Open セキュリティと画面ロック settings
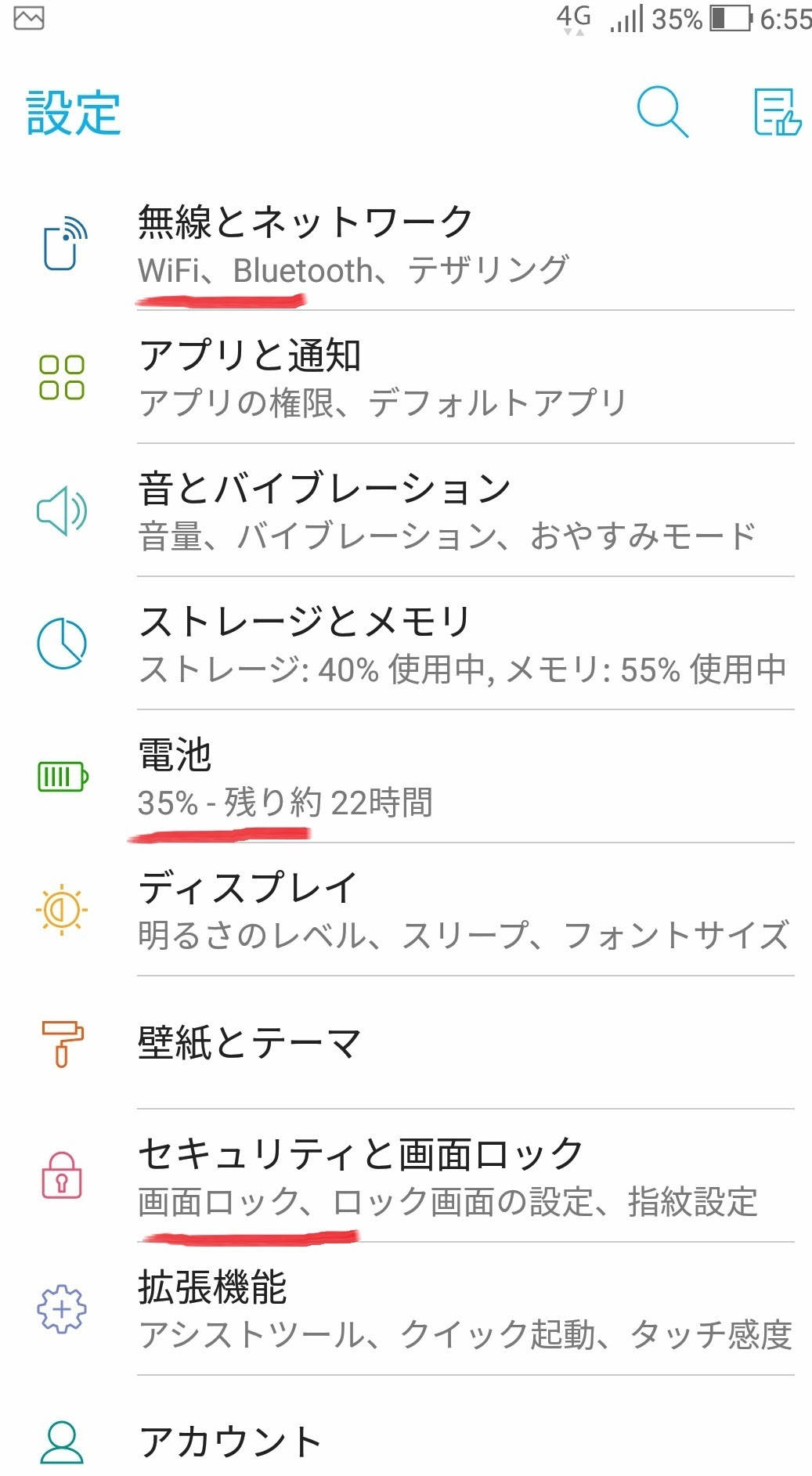812x1476 pixels. [406, 1176]
